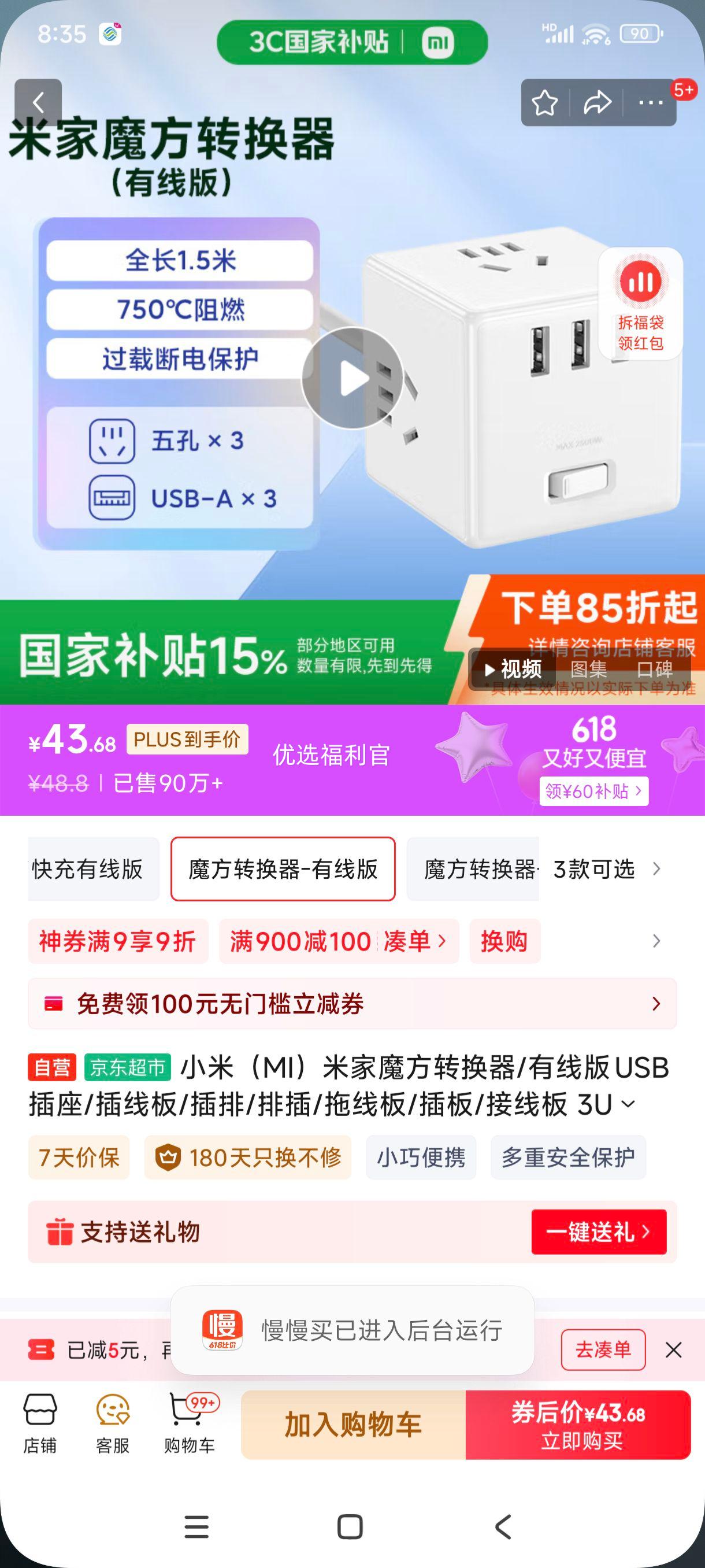
Task: Tap 一键送礼 to send as gift
Action: click(599, 1232)
